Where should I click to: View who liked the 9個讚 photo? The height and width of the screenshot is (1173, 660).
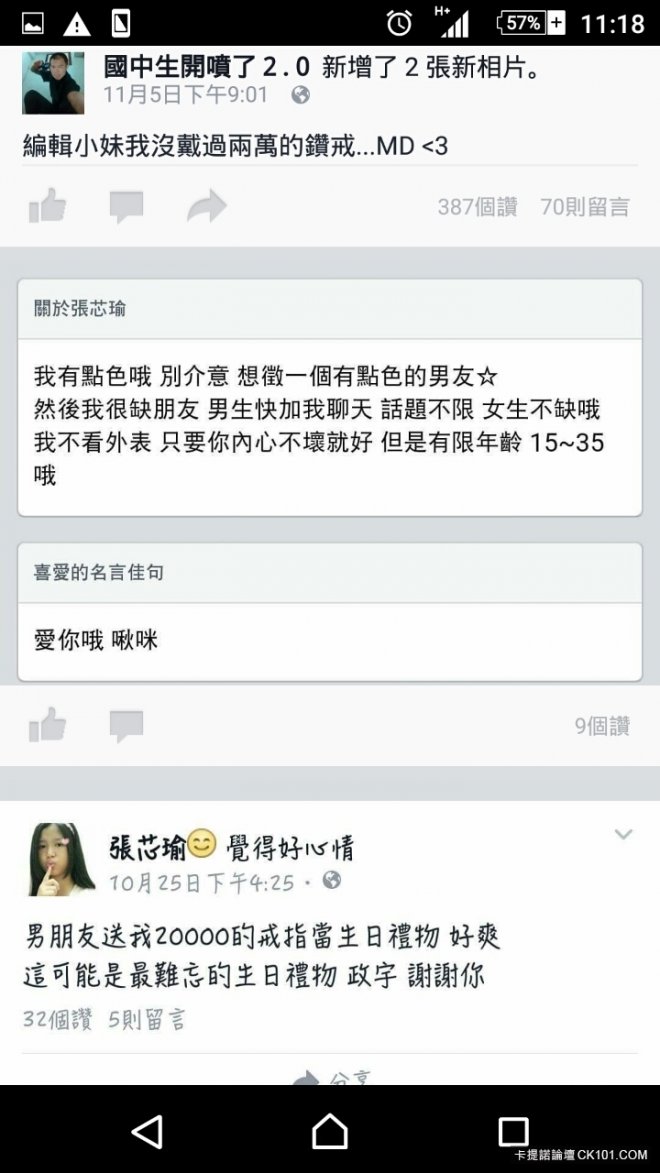point(602,726)
